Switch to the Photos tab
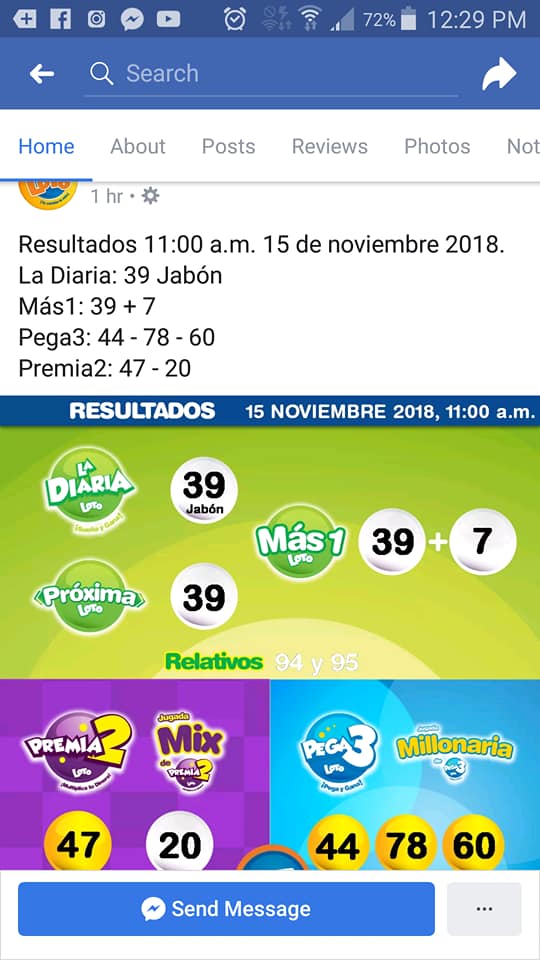This screenshot has width=540, height=960. [437, 146]
